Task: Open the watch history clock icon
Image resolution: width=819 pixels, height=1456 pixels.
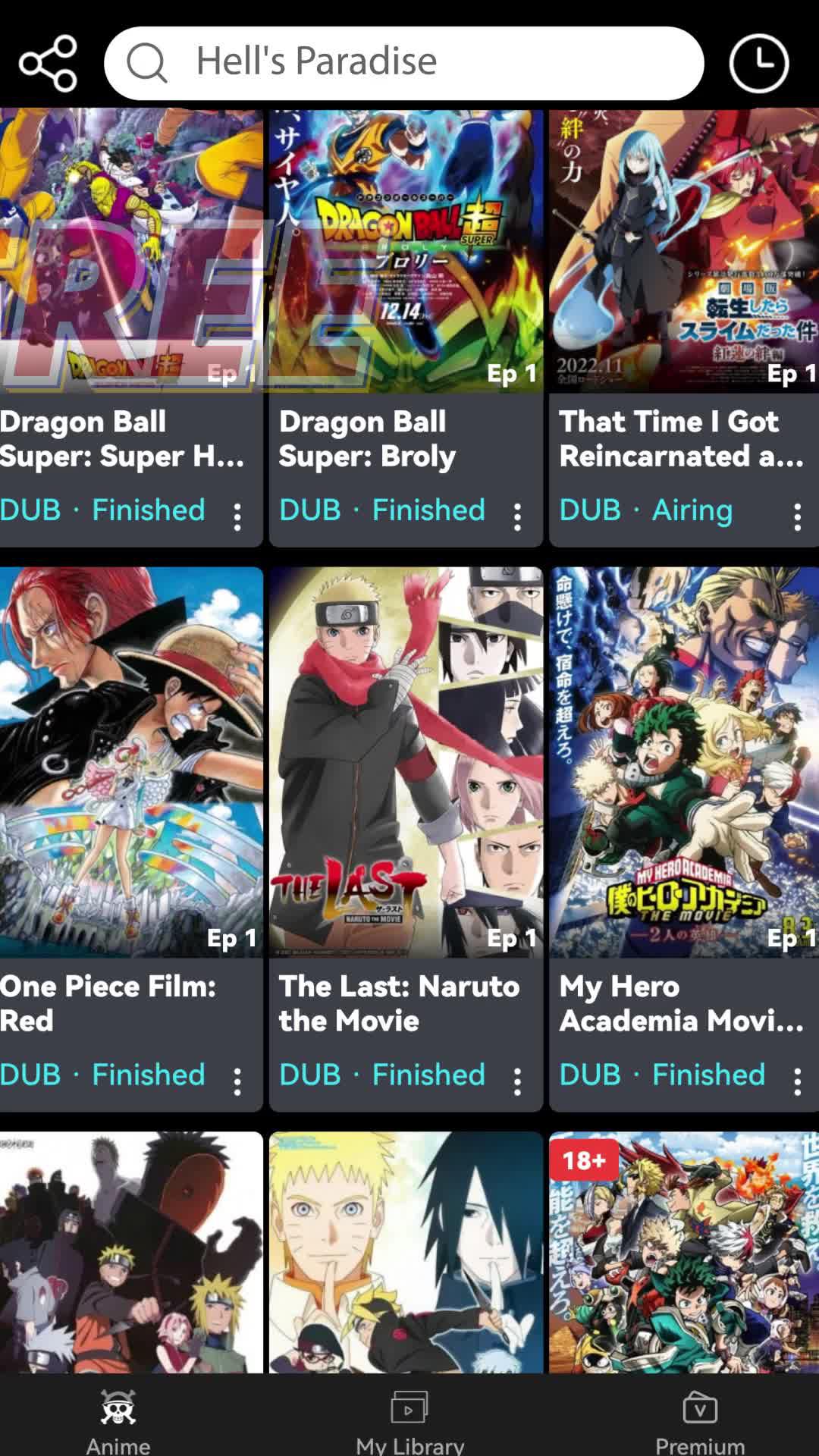Action: pyautogui.click(x=758, y=63)
